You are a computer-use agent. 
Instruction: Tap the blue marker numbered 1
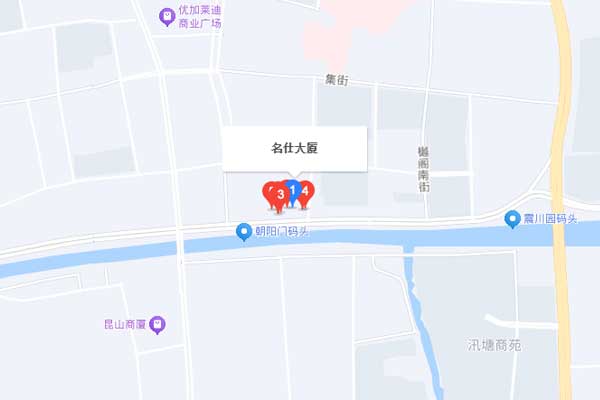pyautogui.click(x=292, y=187)
